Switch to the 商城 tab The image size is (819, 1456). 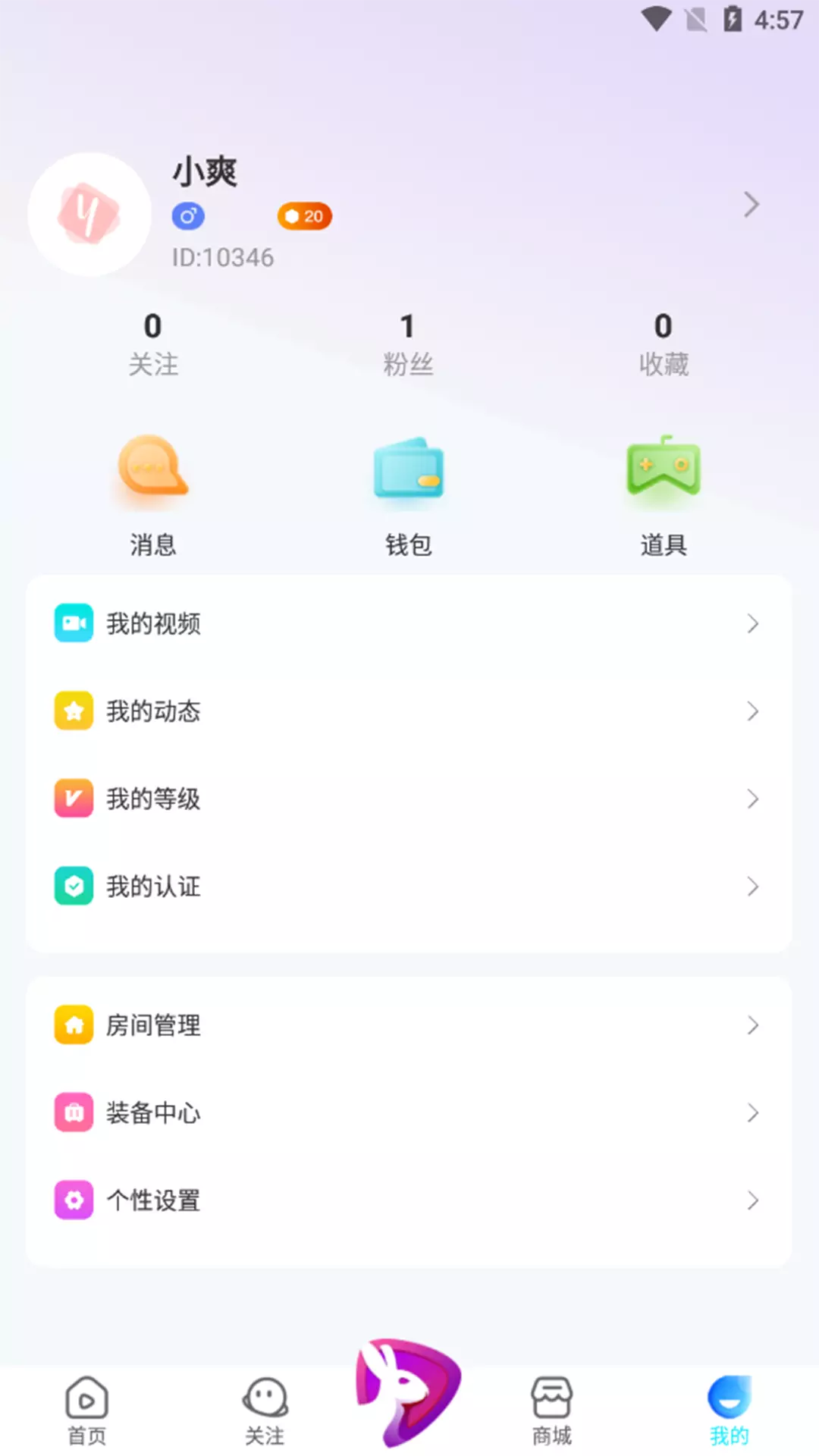click(551, 1411)
